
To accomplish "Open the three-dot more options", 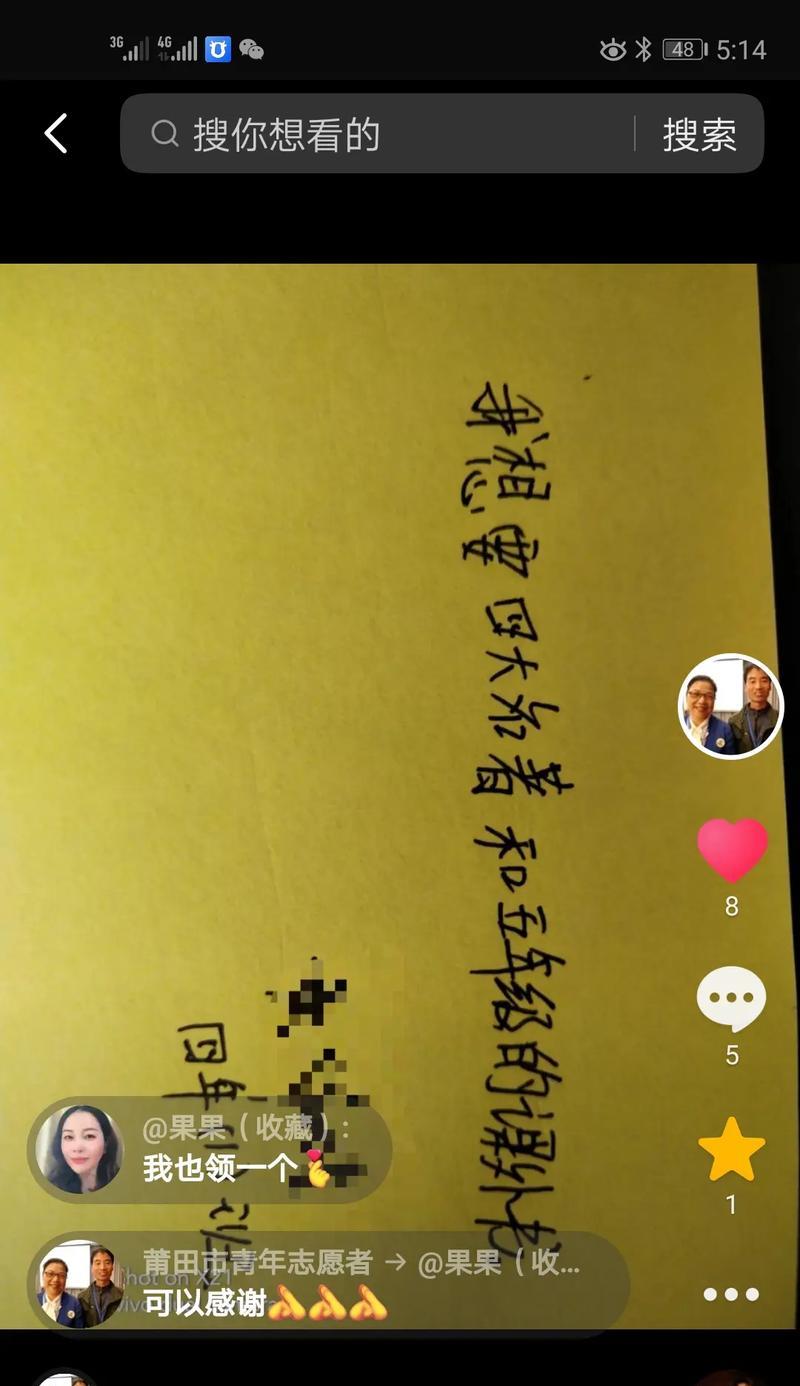I will pos(731,1294).
